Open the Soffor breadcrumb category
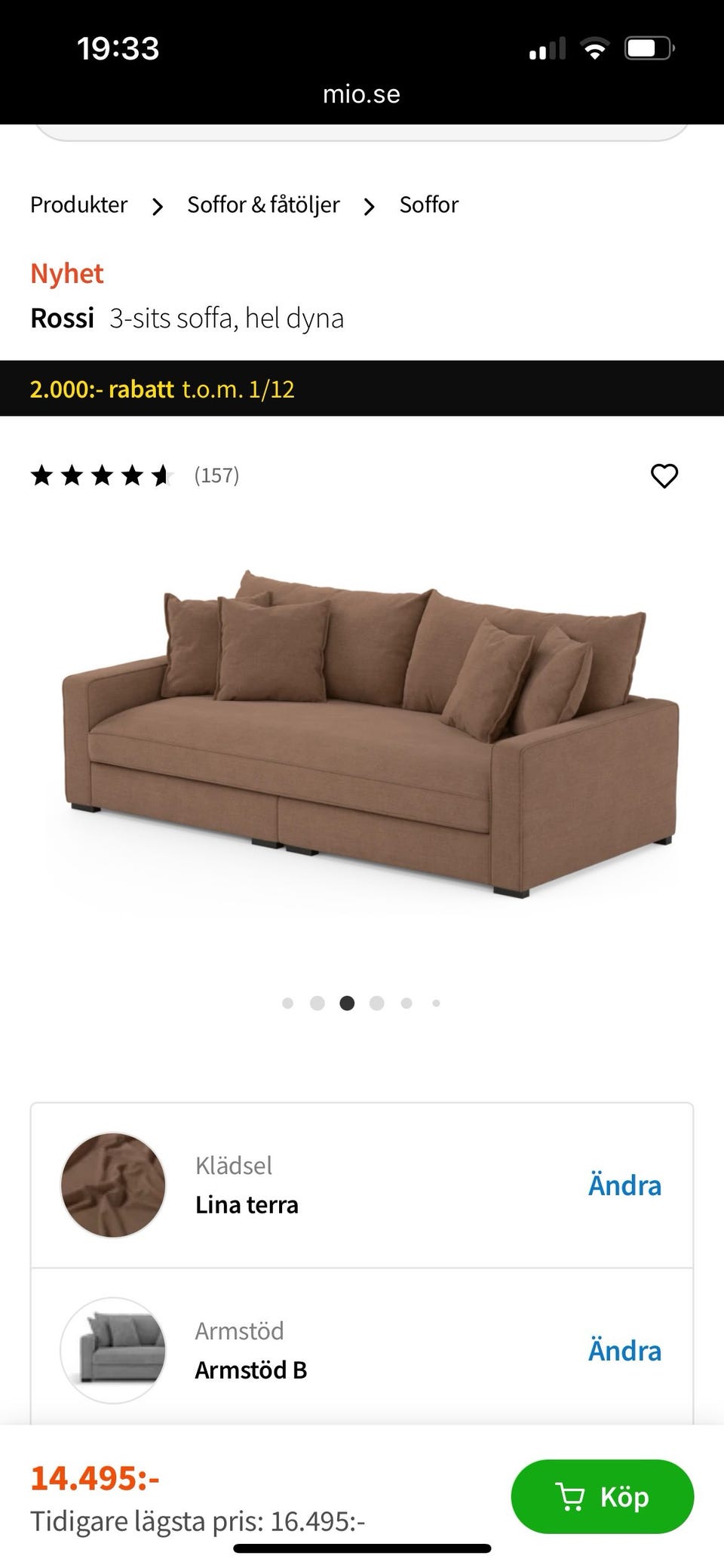This screenshot has height=1568, width=724. [x=428, y=204]
